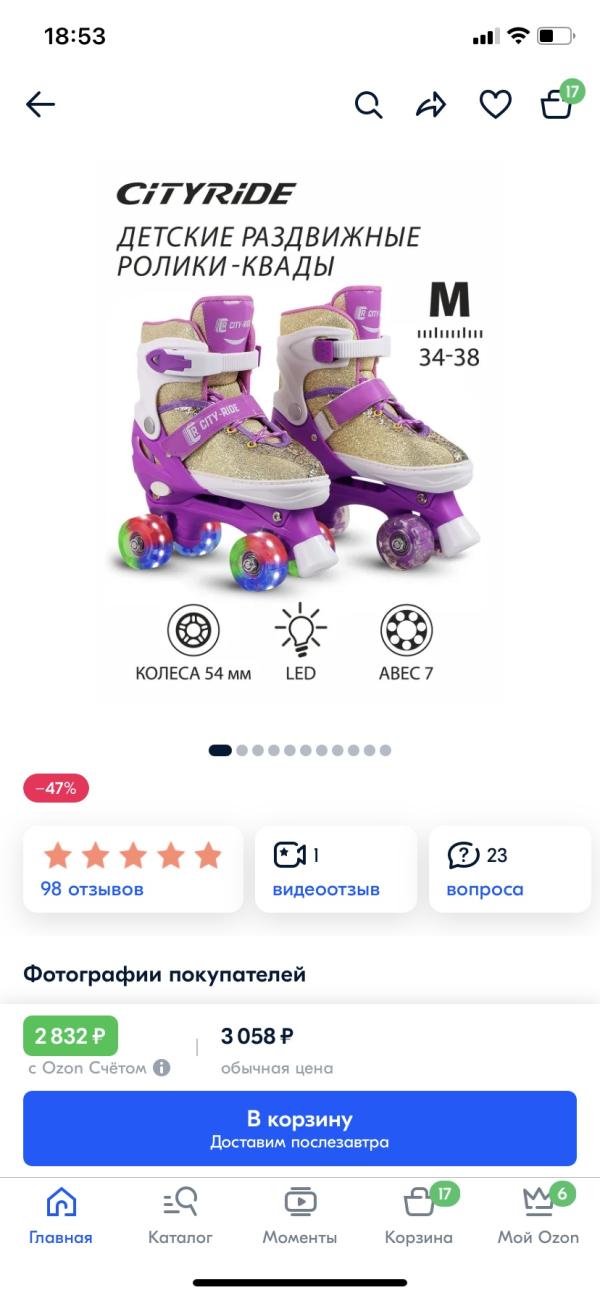Add item with В корзину button
This screenshot has height=1297, width=600.
(300, 1128)
